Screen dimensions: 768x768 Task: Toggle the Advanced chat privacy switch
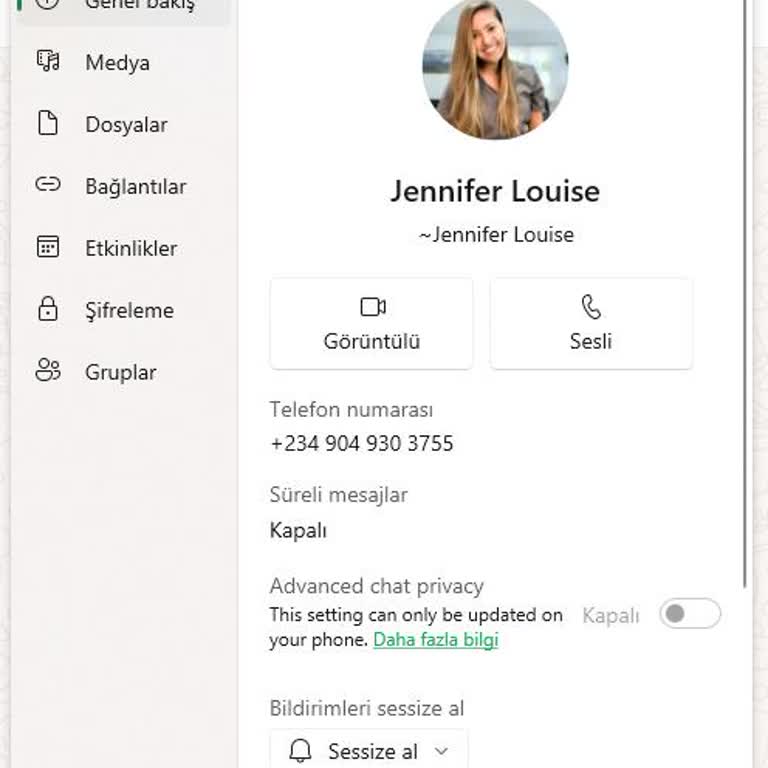pos(690,614)
